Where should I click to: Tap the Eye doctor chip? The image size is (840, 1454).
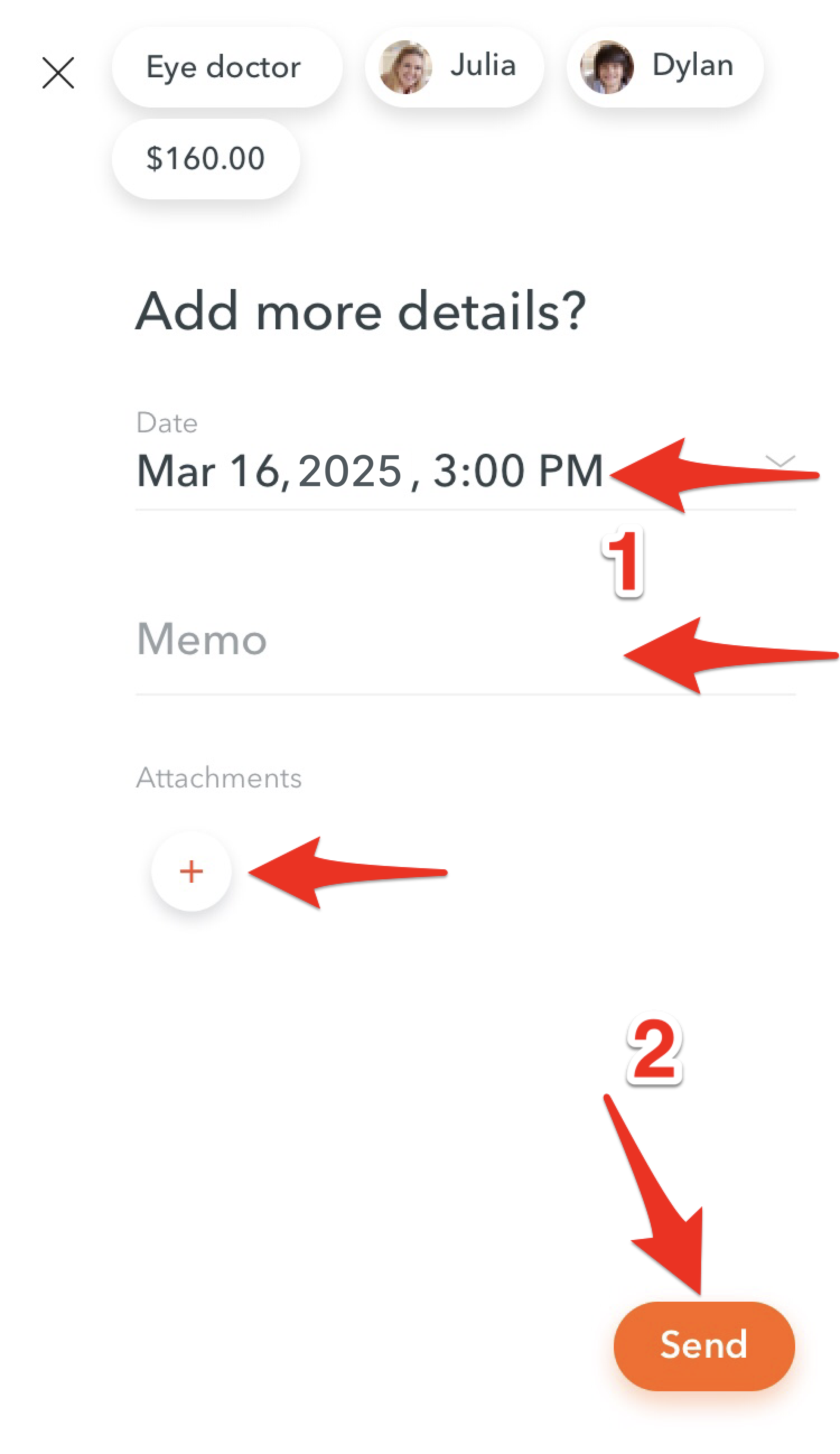click(227, 67)
